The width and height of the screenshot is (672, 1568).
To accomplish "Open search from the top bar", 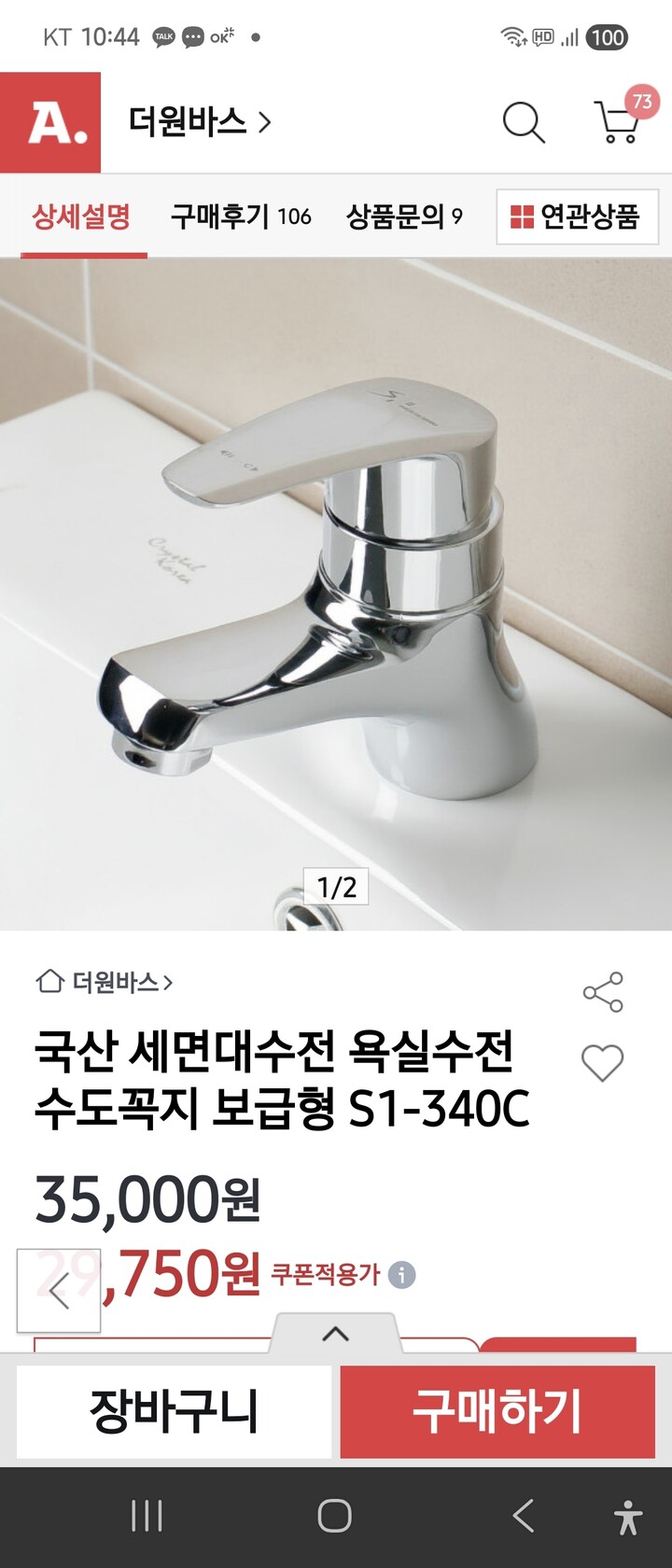I will click(x=525, y=122).
